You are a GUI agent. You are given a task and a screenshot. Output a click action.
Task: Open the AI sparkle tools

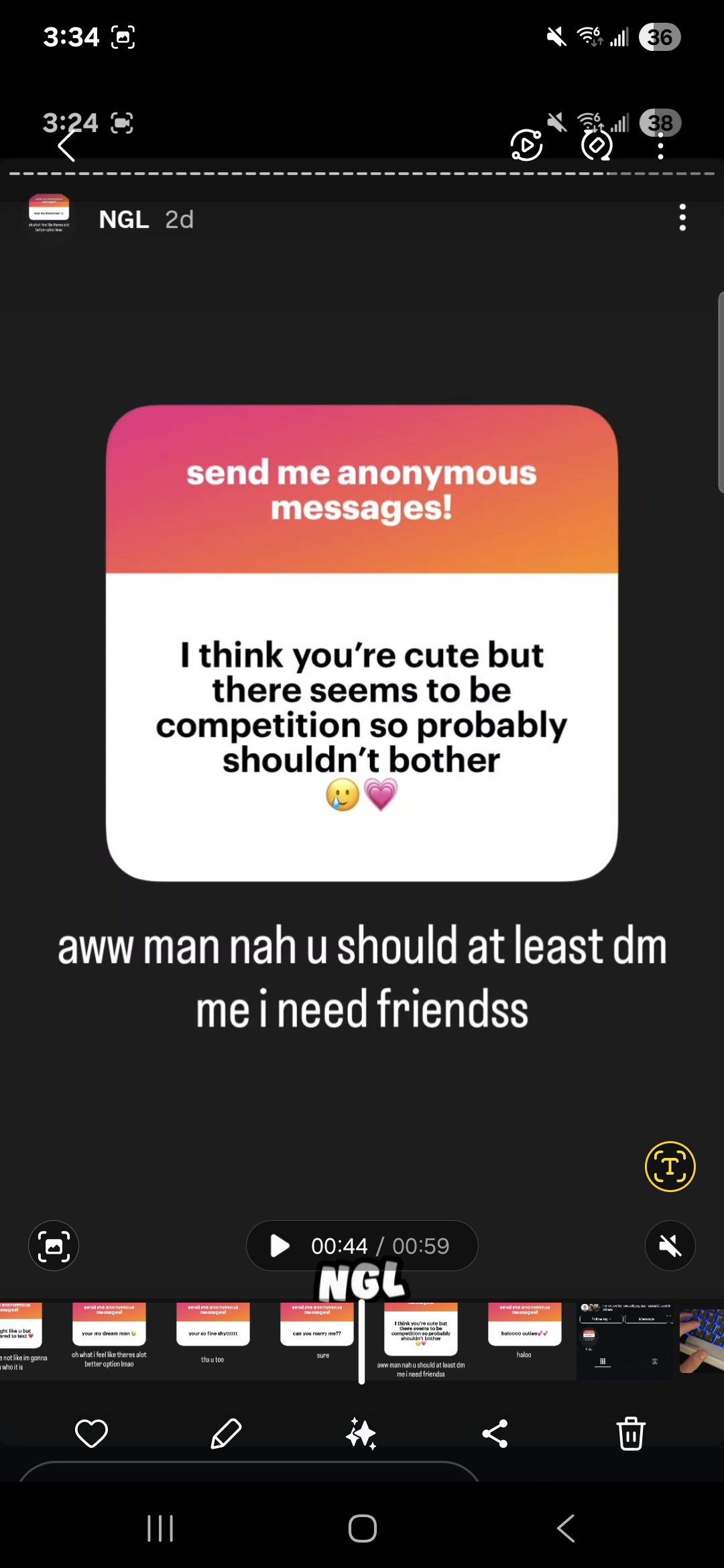click(x=361, y=1434)
